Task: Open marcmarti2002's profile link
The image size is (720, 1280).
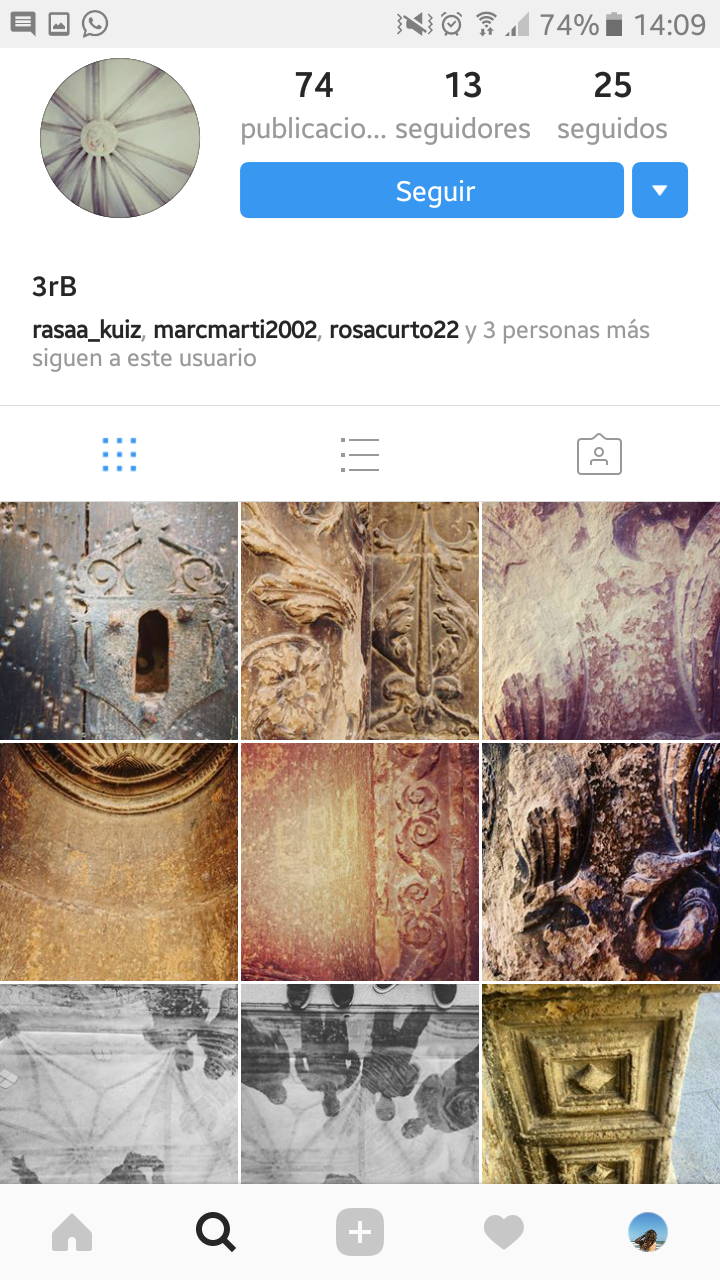Action: tap(235, 330)
